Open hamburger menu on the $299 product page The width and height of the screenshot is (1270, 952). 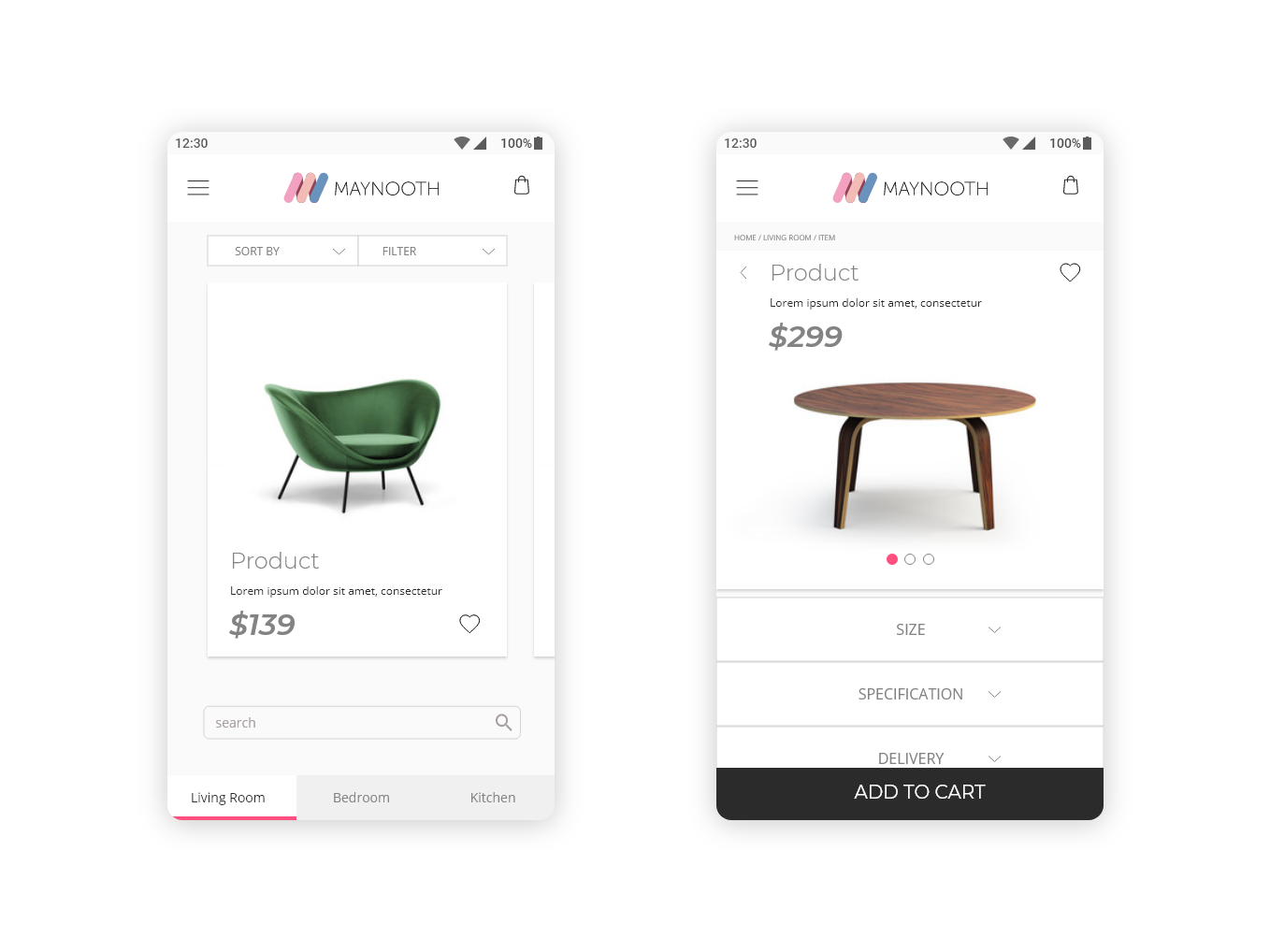[747, 188]
